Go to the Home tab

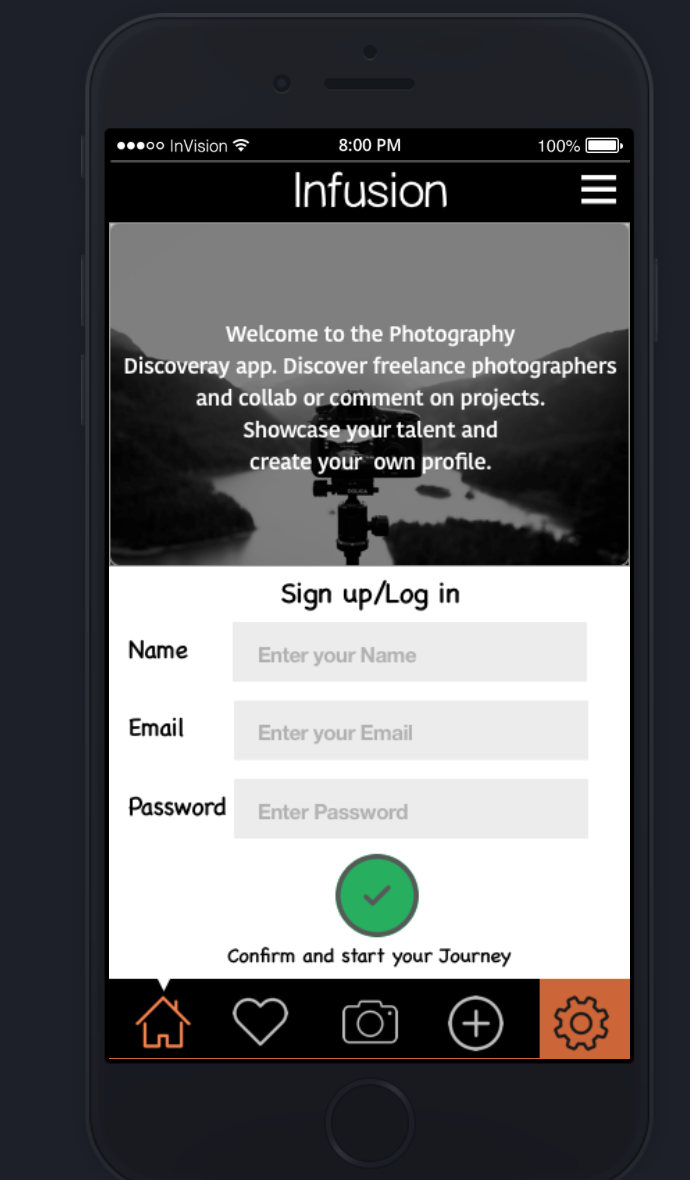163,1022
